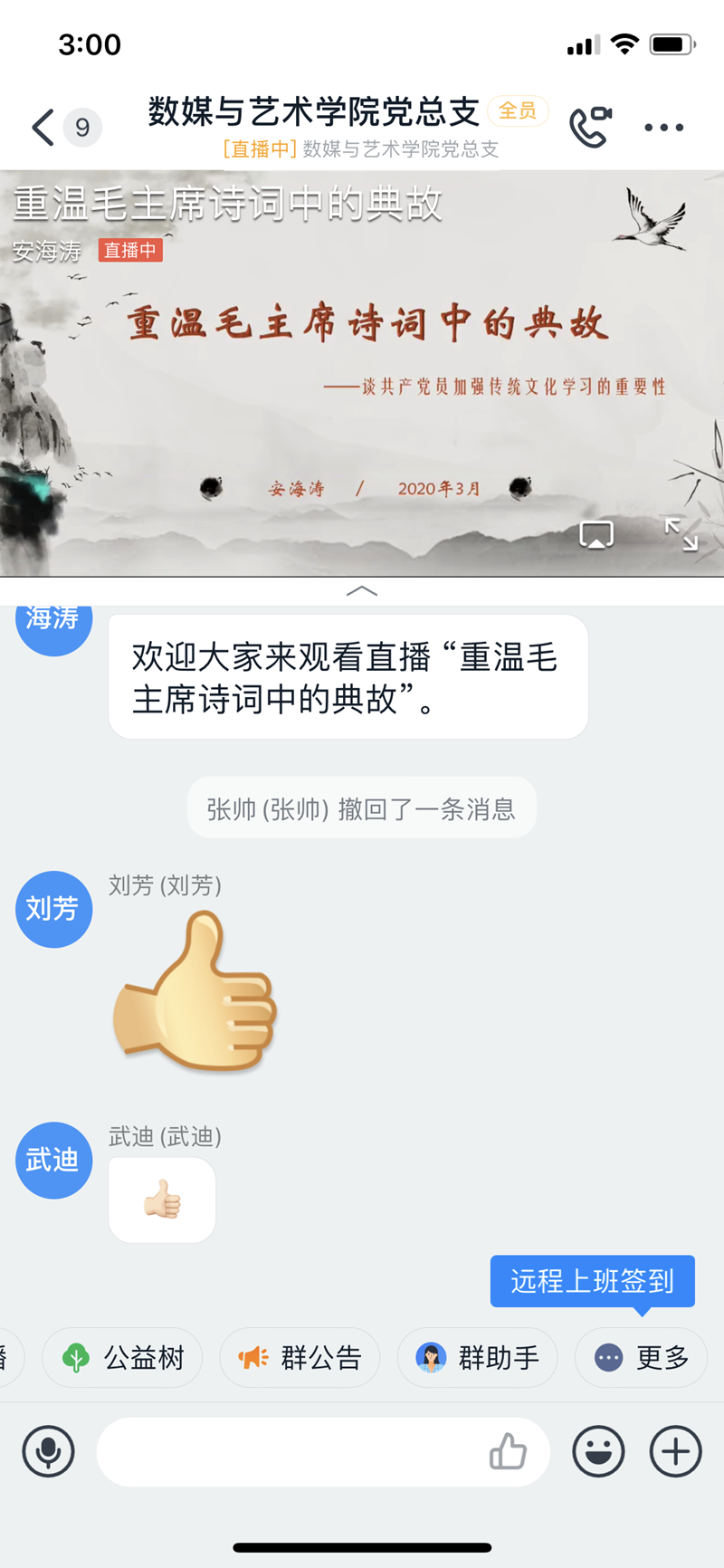
Task: Start a voice or video call
Action: [590, 127]
